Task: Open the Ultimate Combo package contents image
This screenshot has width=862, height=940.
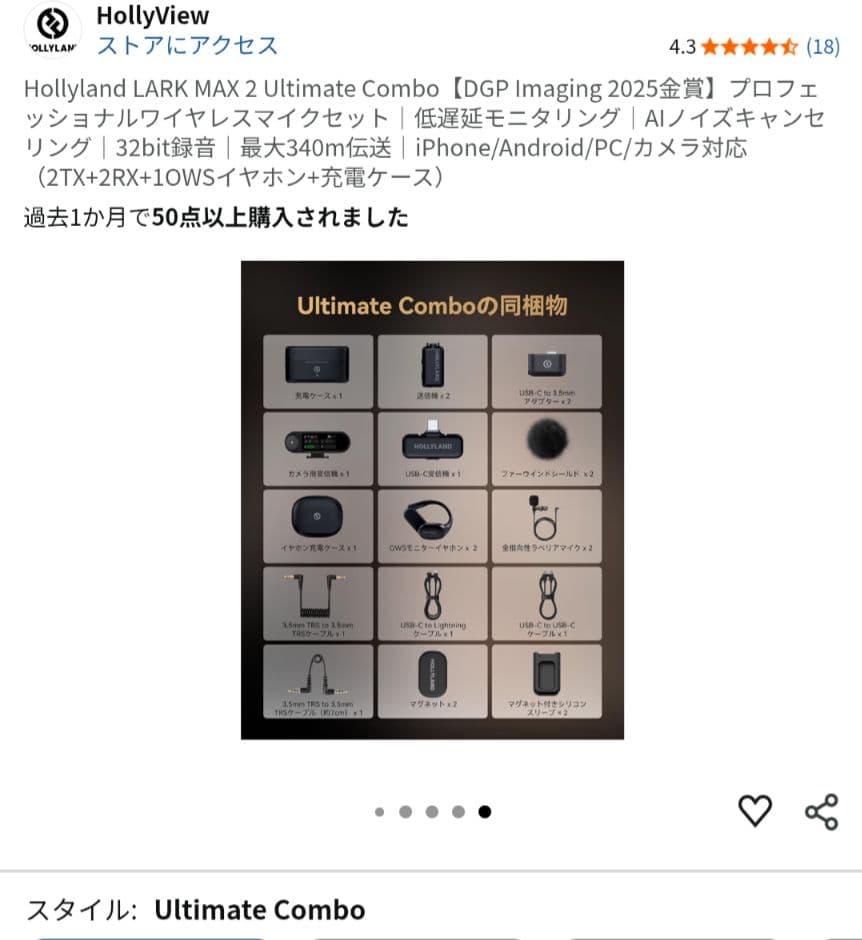Action: (x=432, y=500)
